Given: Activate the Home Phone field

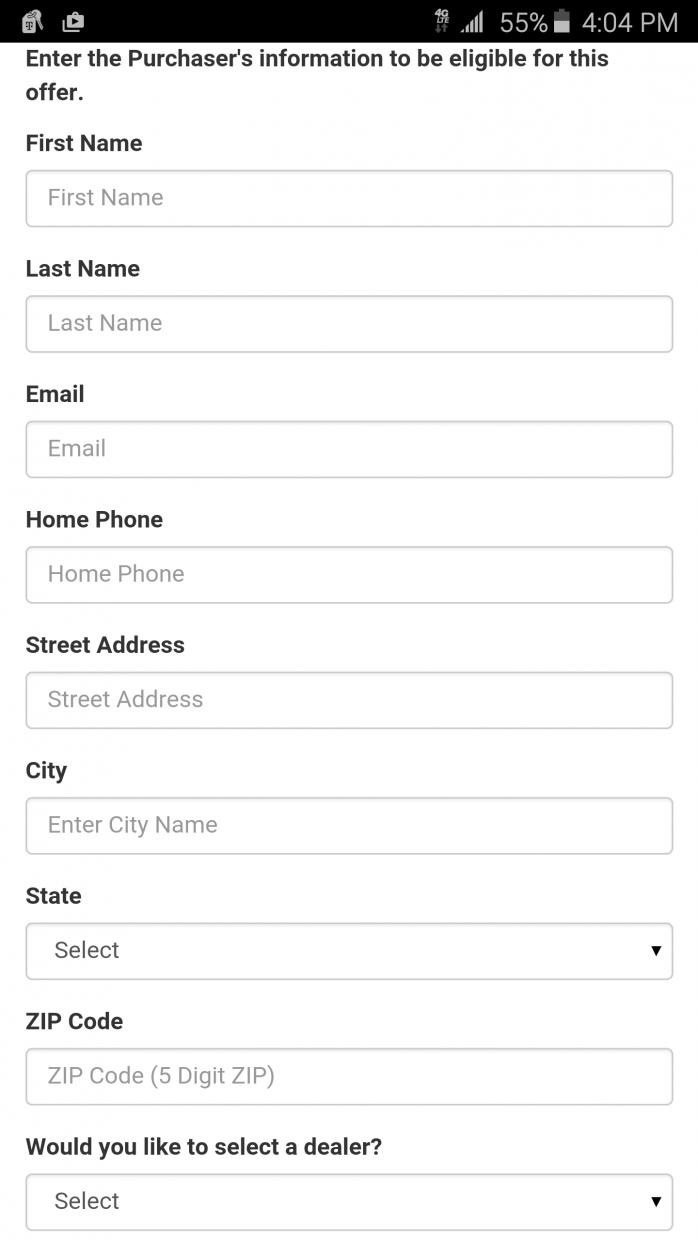Looking at the screenshot, I should (x=349, y=575).
